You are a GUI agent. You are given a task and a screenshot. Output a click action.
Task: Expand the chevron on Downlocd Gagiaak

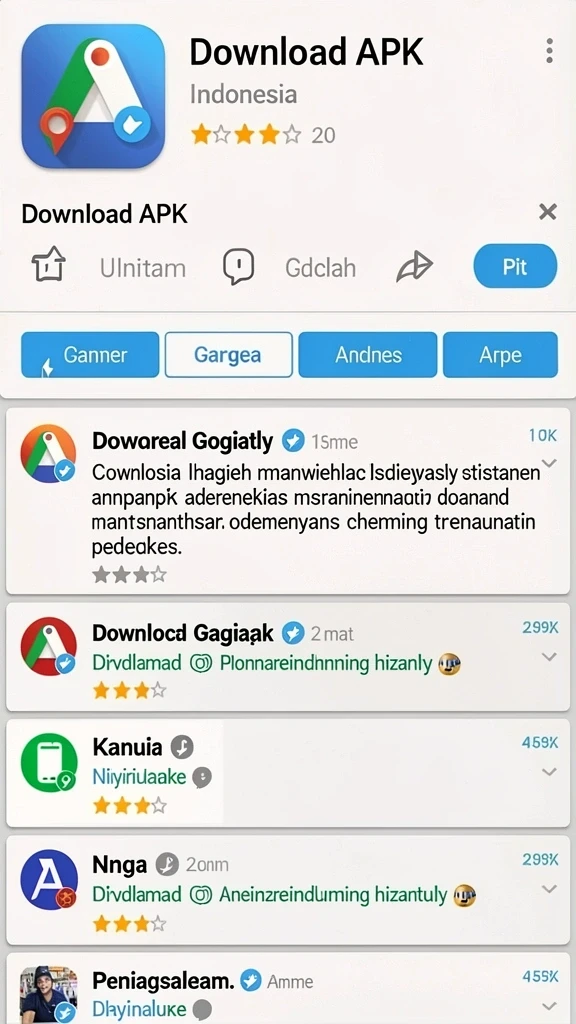pos(549,656)
